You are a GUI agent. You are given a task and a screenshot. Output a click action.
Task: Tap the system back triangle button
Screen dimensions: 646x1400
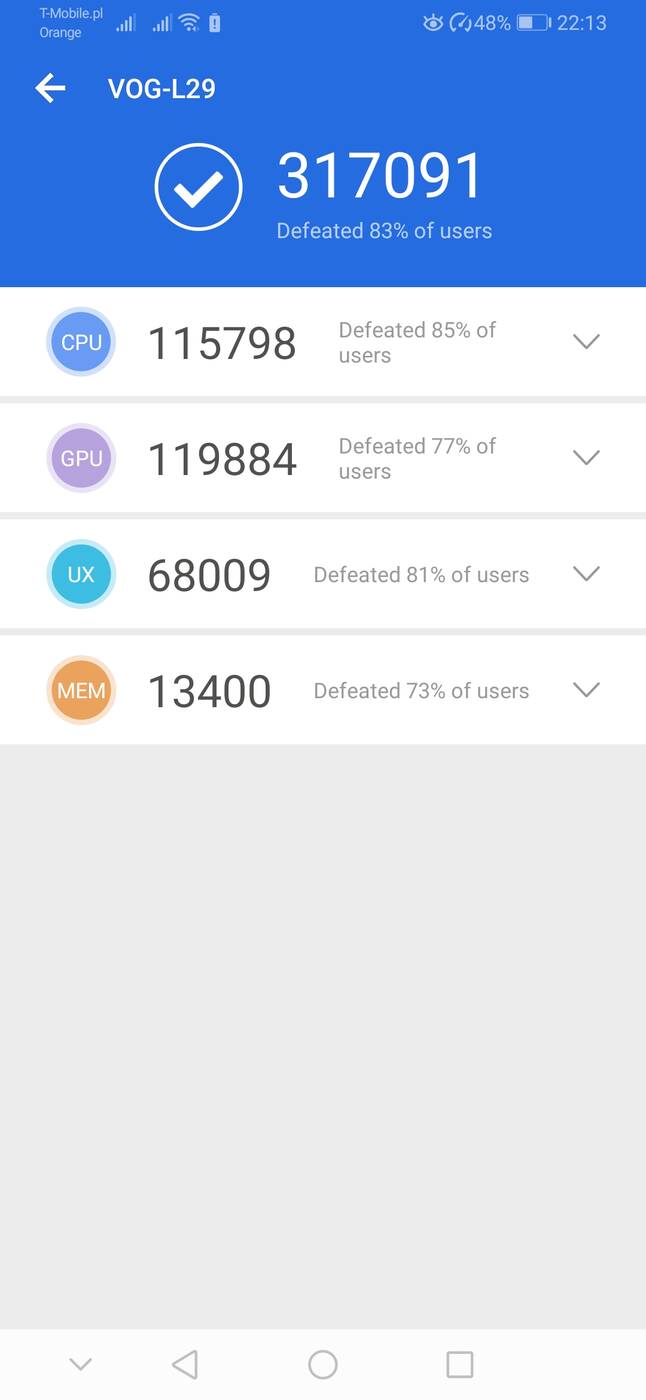click(x=185, y=1364)
